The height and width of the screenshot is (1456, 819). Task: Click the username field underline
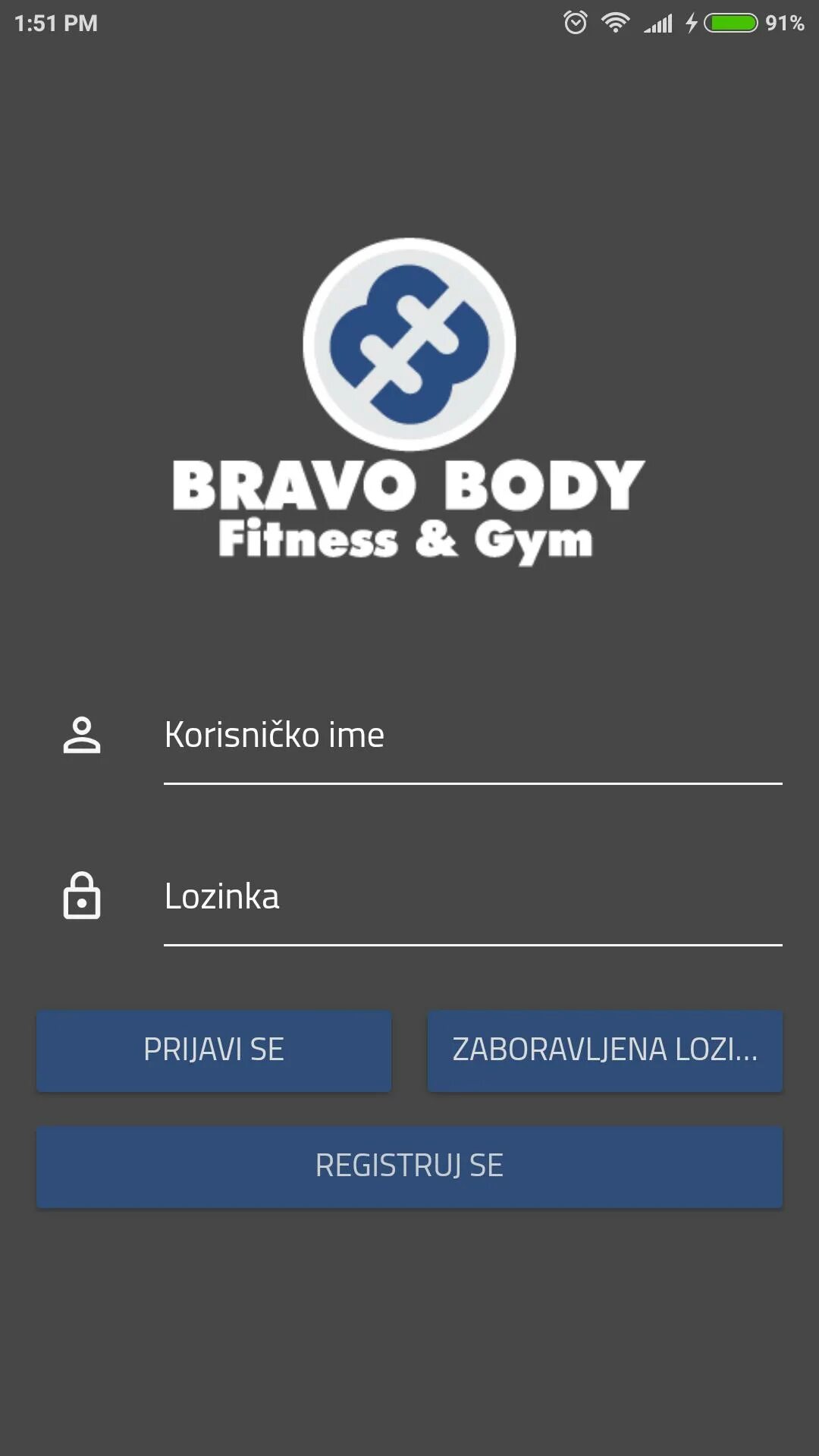pos(470,782)
